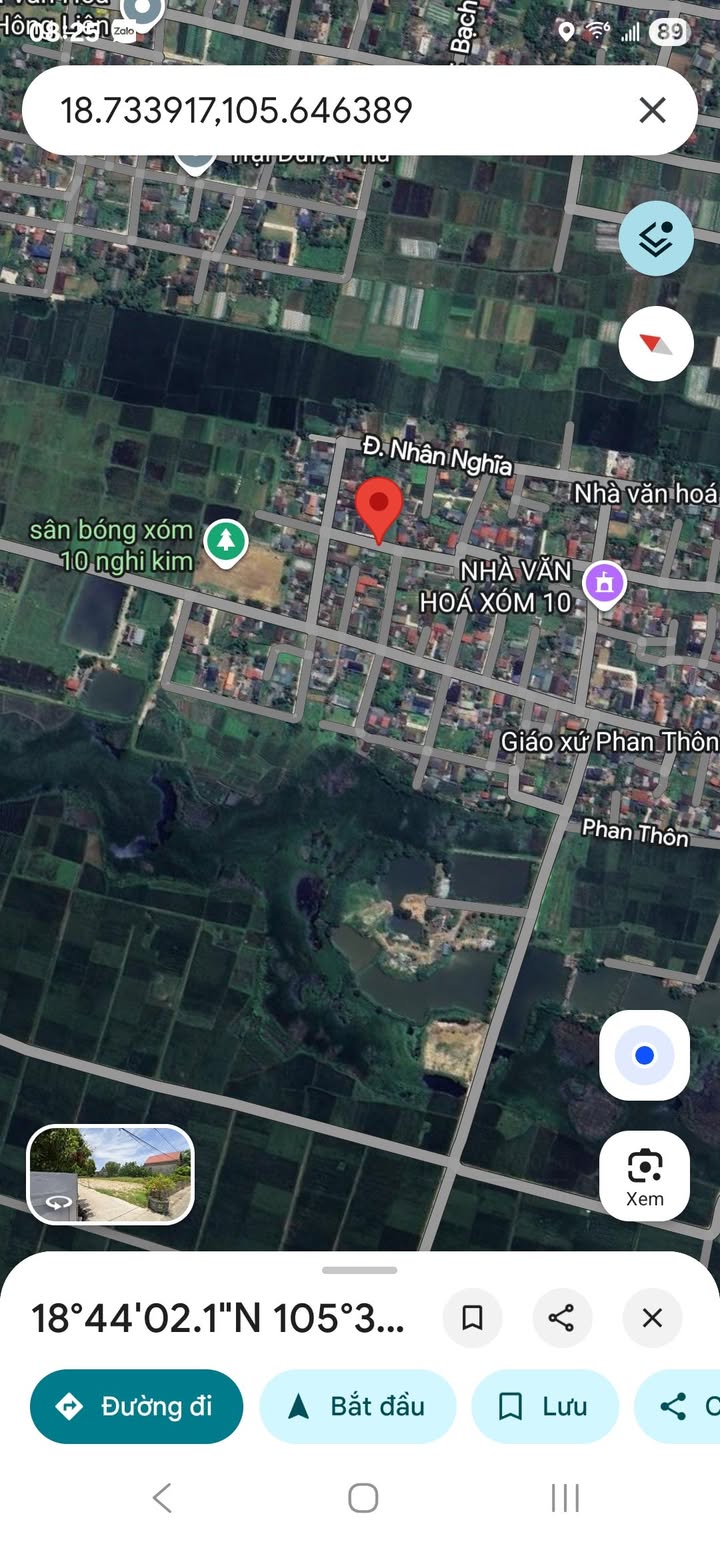Select the sân bóng xóm 10 nghi kim marker
Viewport: 720px width, 1544px height.
point(227,541)
